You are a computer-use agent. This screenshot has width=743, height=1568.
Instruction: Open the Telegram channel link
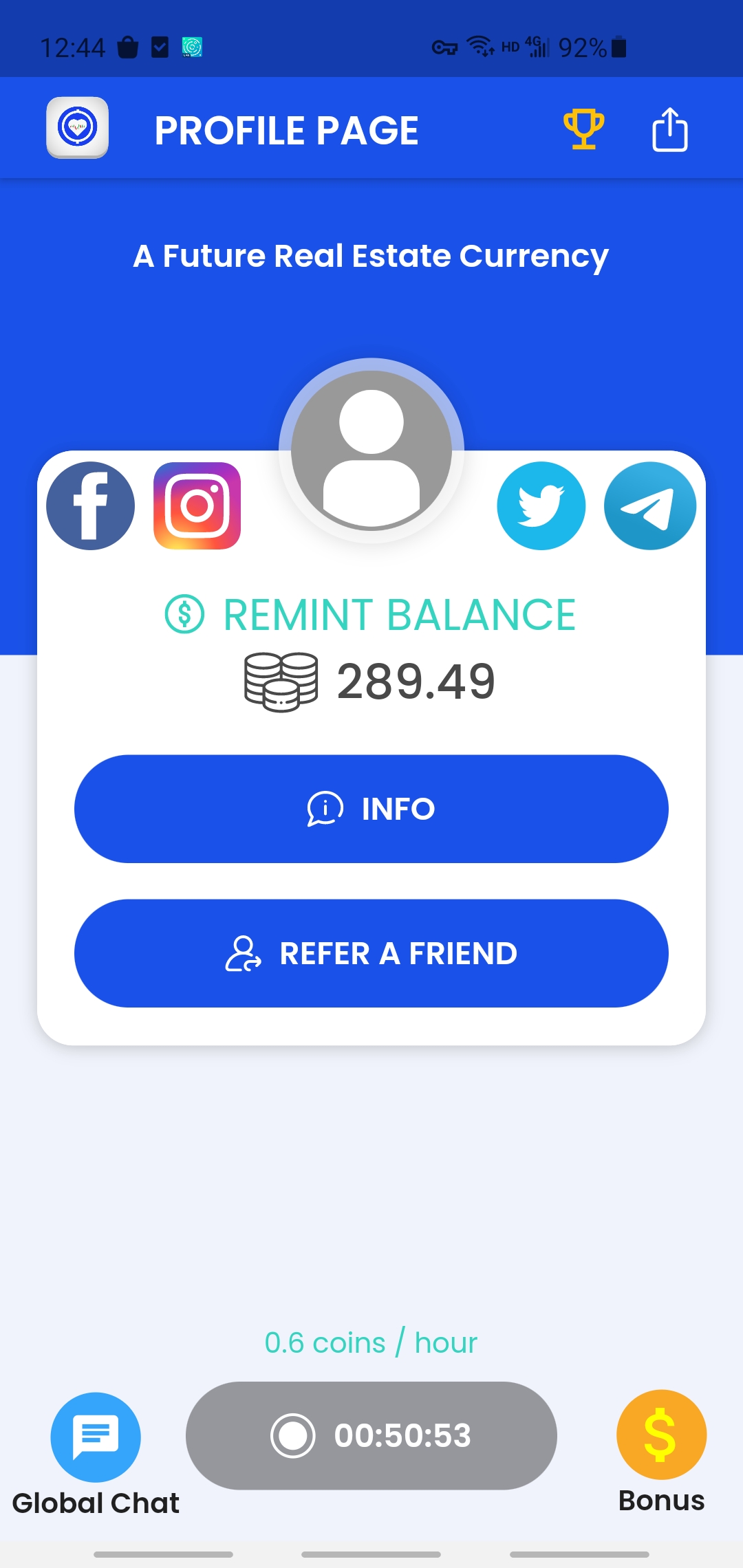pyautogui.click(x=649, y=505)
